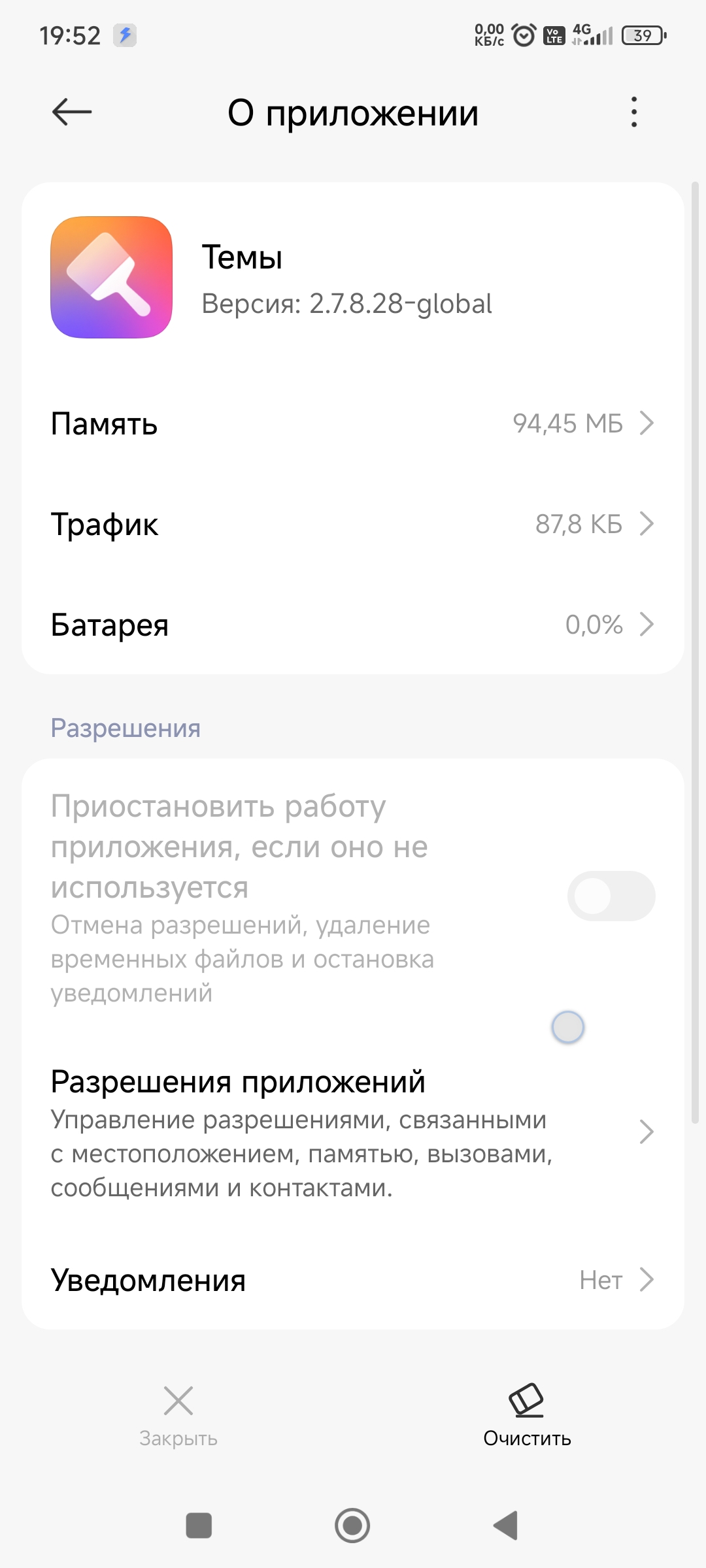
Task: Open the Память storage details
Action: [353, 423]
